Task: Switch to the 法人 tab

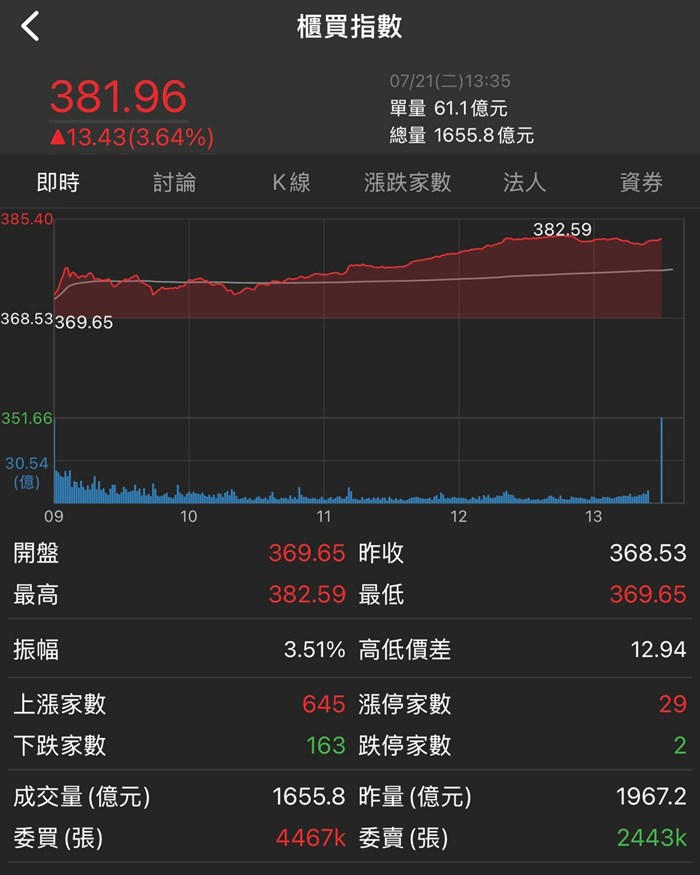Action: point(524,182)
